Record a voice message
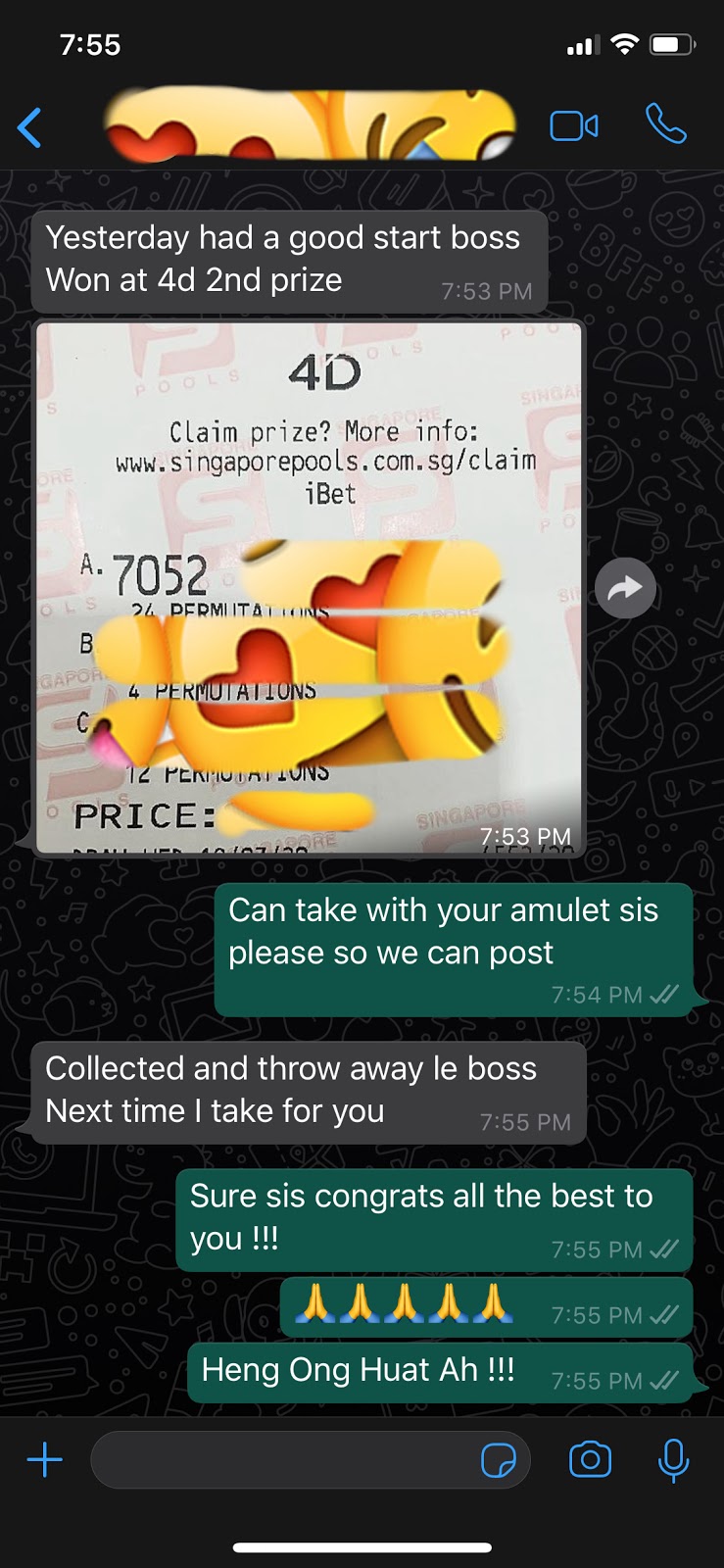The width and height of the screenshot is (724, 1568). 673,1460
